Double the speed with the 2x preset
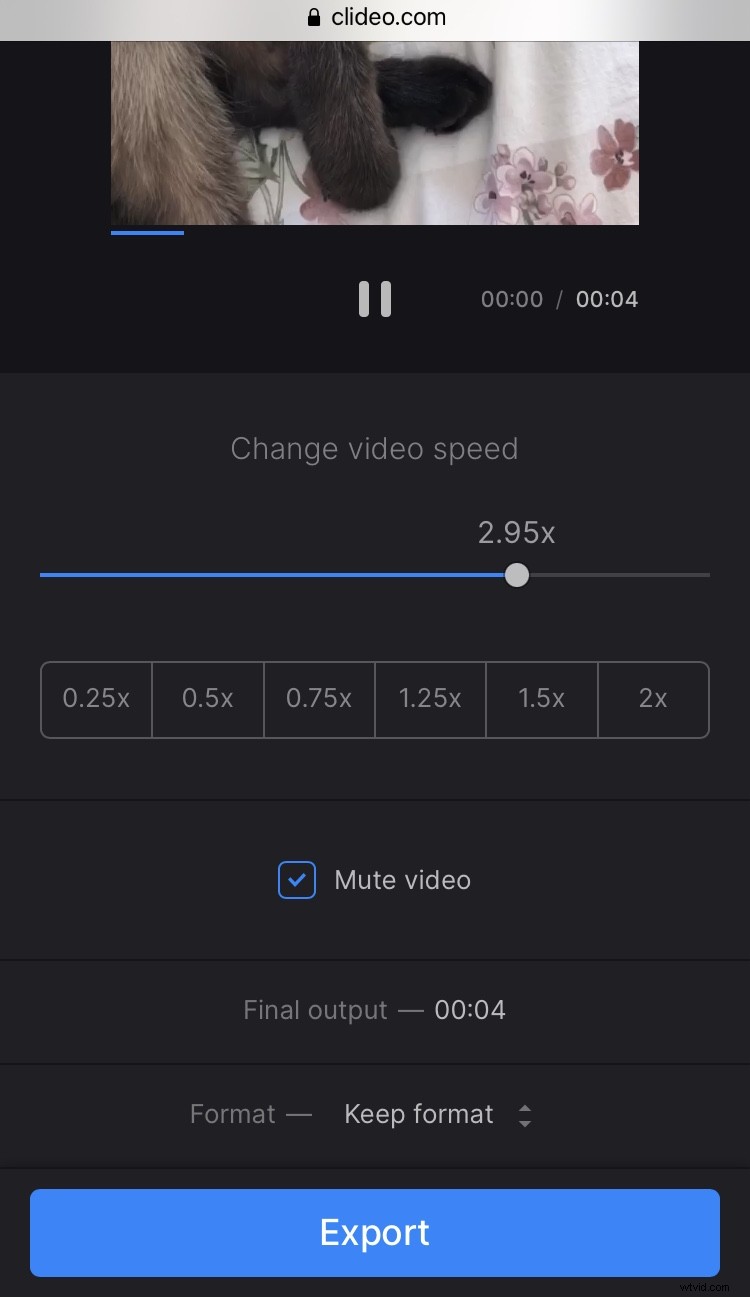Viewport: 750px width, 1297px height. (x=653, y=699)
